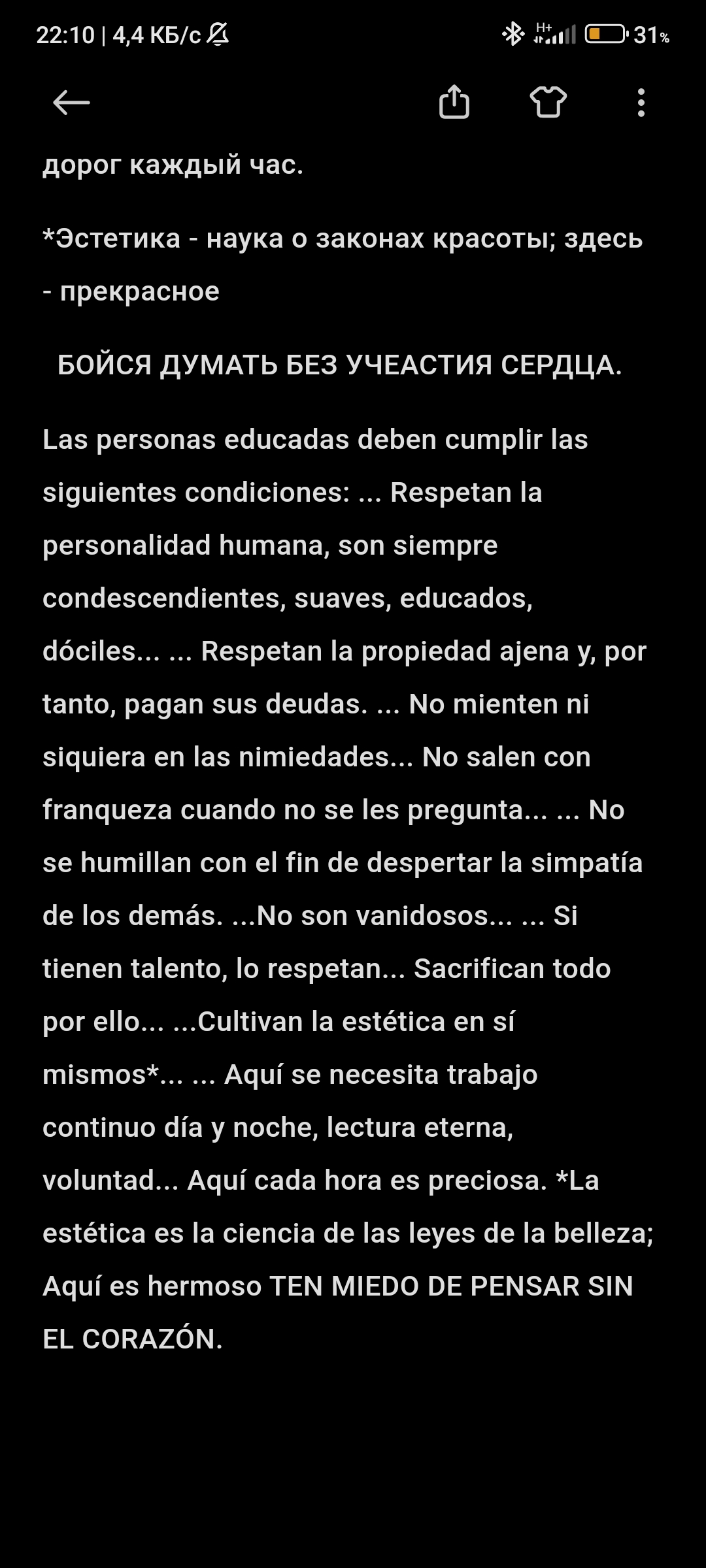The height and width of the screenshot is (1568, 706).
Task: Open the three-dot overflow menu
Action: point(641,103)
